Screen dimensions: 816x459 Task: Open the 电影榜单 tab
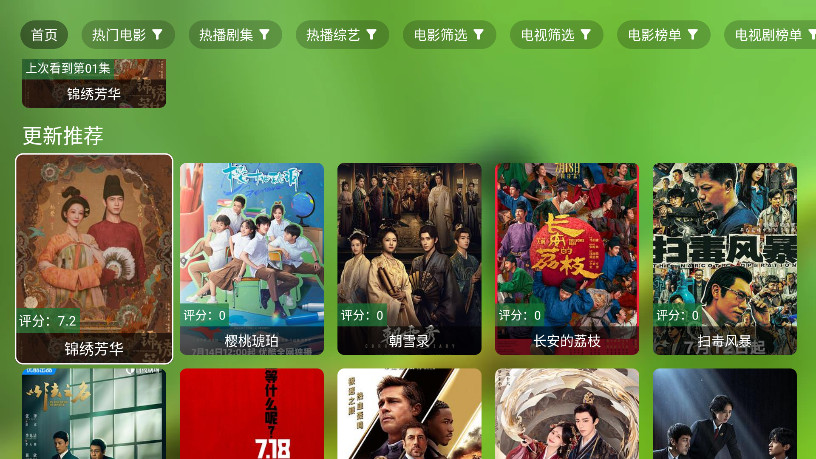(x=662, y=35)
